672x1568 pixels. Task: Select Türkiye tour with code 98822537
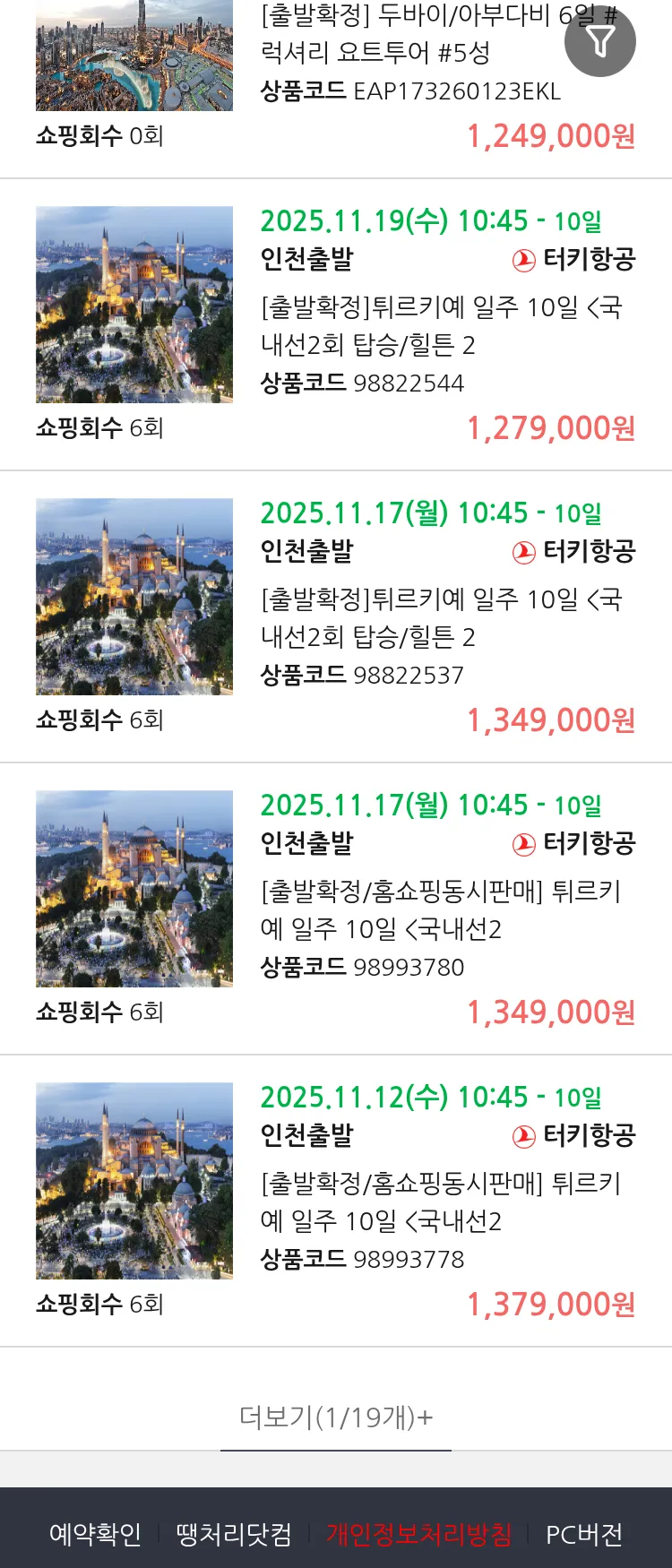point(441,617)
